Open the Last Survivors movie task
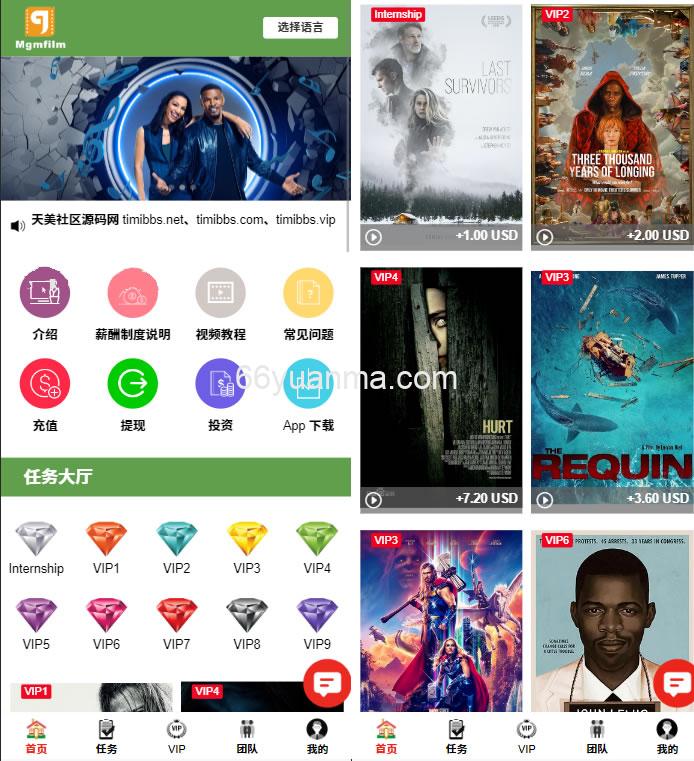The width and height of the screenshot is (694, 761). click(x=441, y=127)
